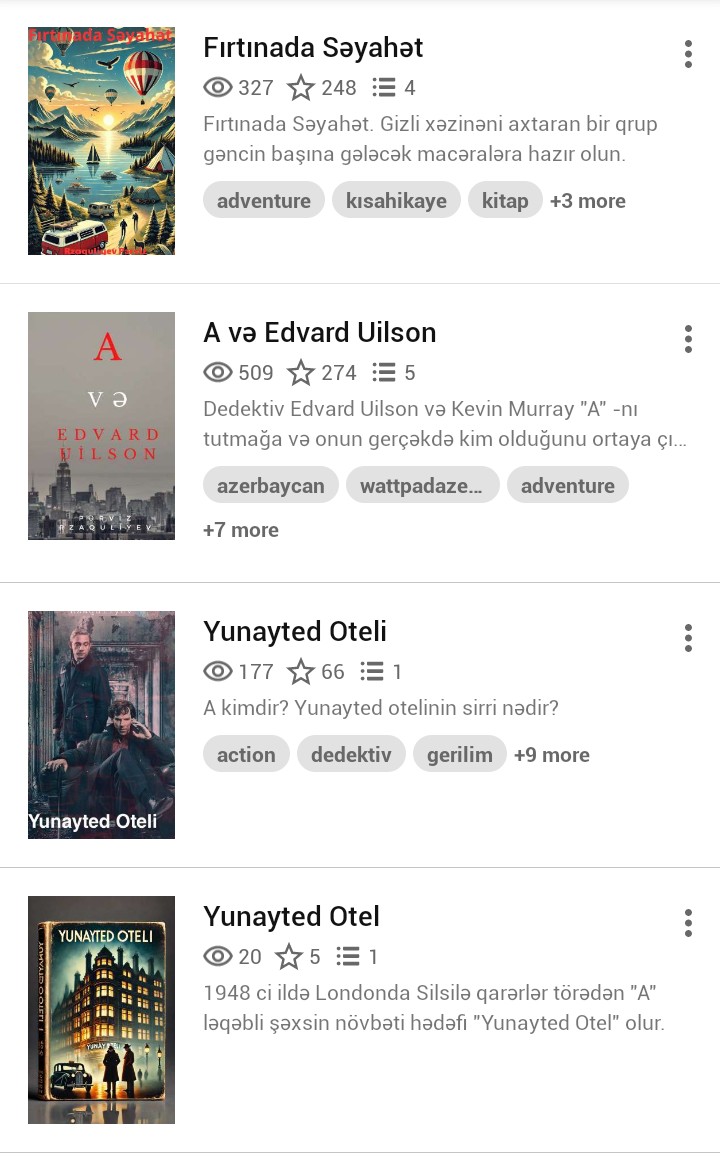This screenshot has width=720, height=1165.
Task: Open the overflow menu for Fırtınada Səyahət
Action: click(x=688, y=55)
